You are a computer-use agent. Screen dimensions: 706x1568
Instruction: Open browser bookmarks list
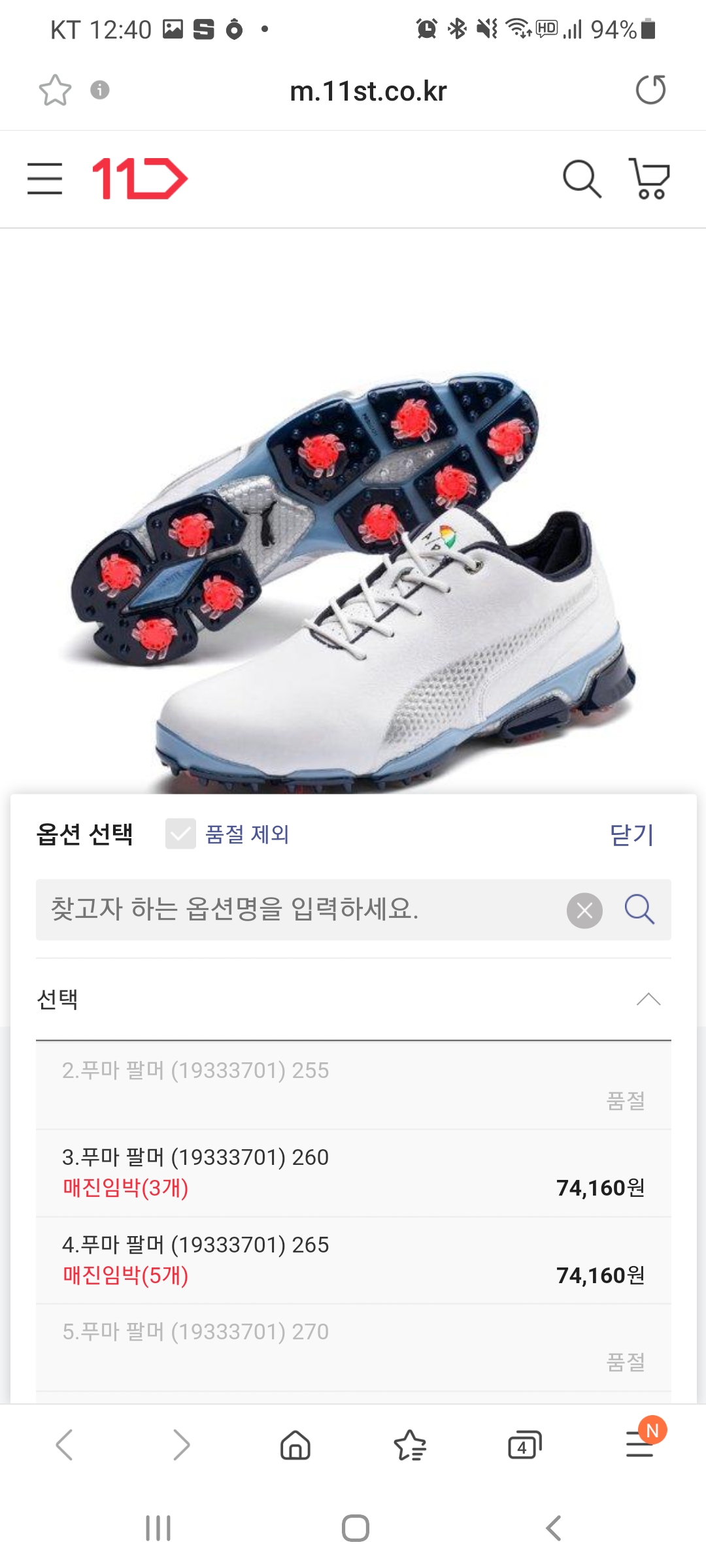(x=410, y=1445)
